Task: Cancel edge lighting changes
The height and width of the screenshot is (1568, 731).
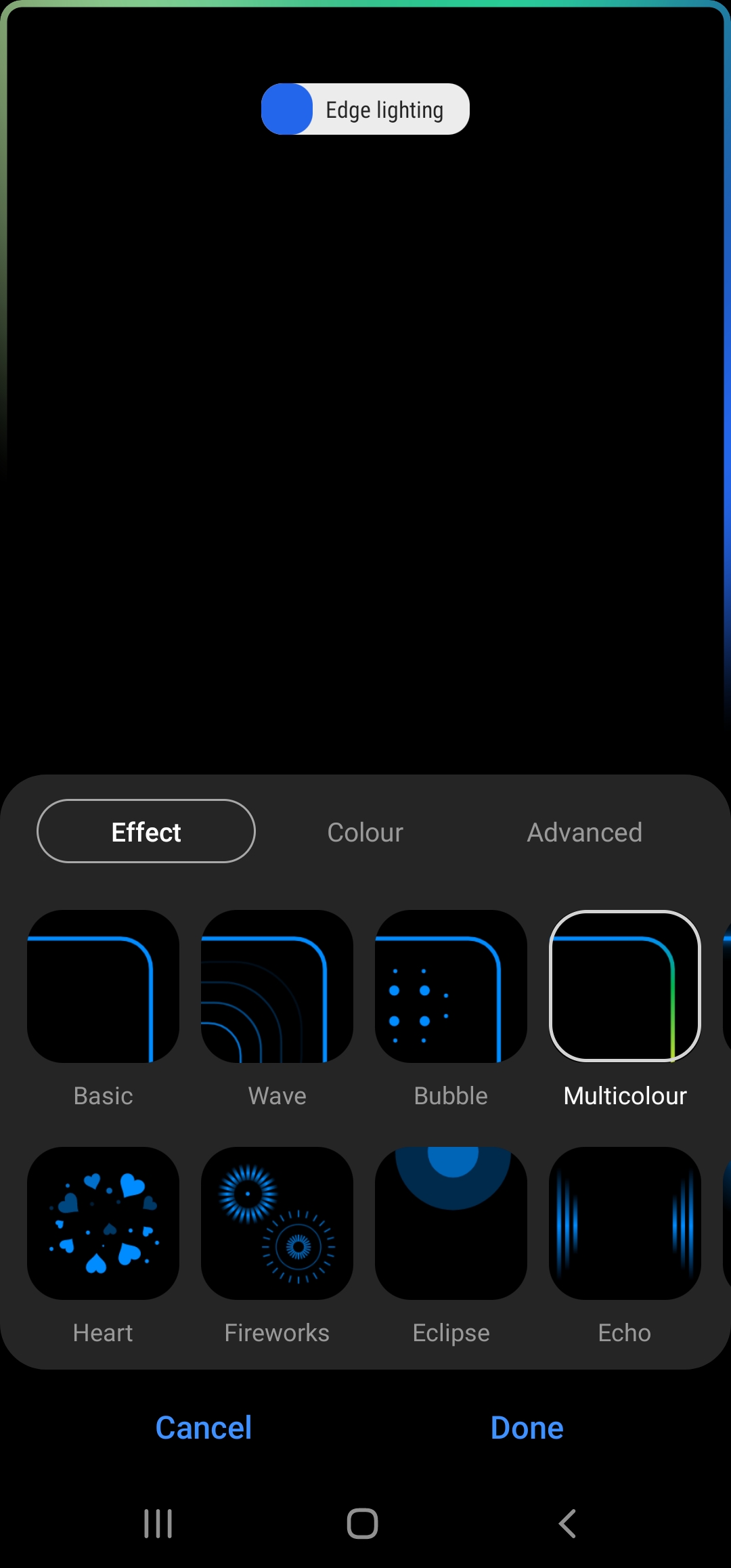Action: pos(204,1428)
